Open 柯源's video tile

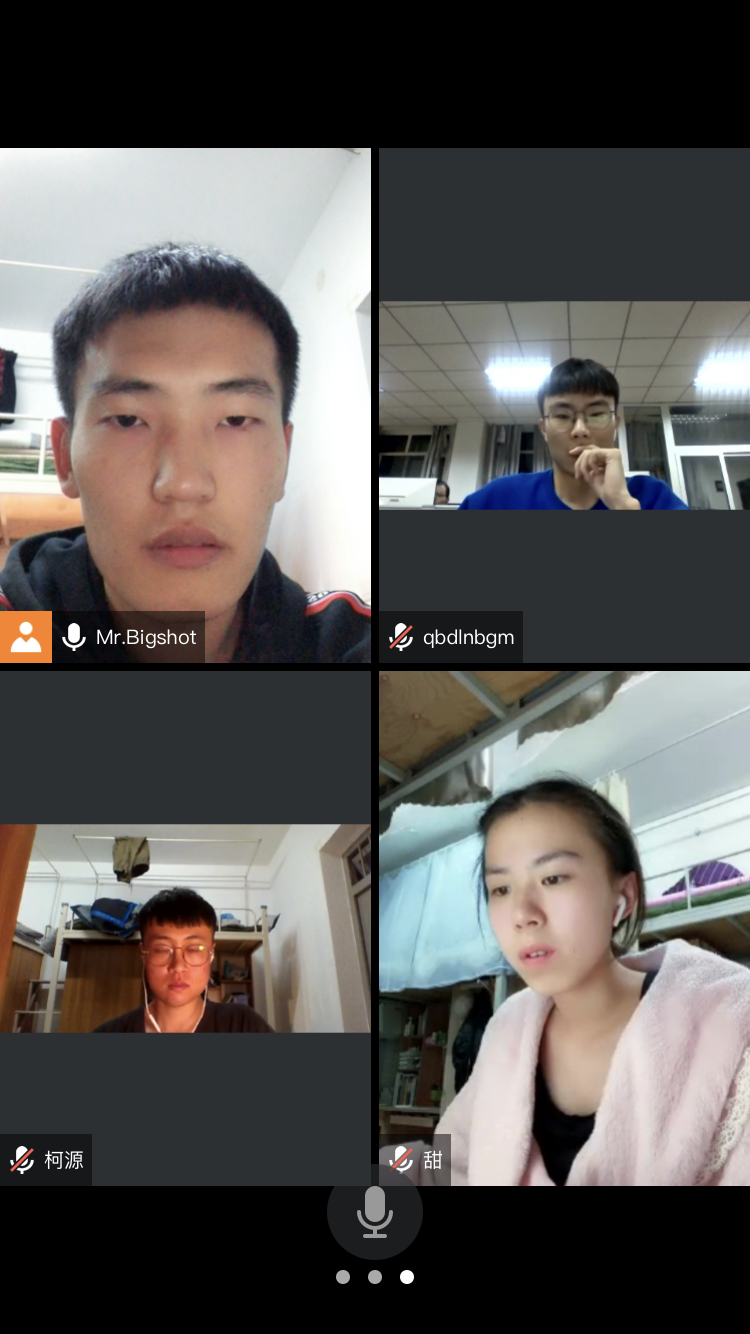pos(185,928)
